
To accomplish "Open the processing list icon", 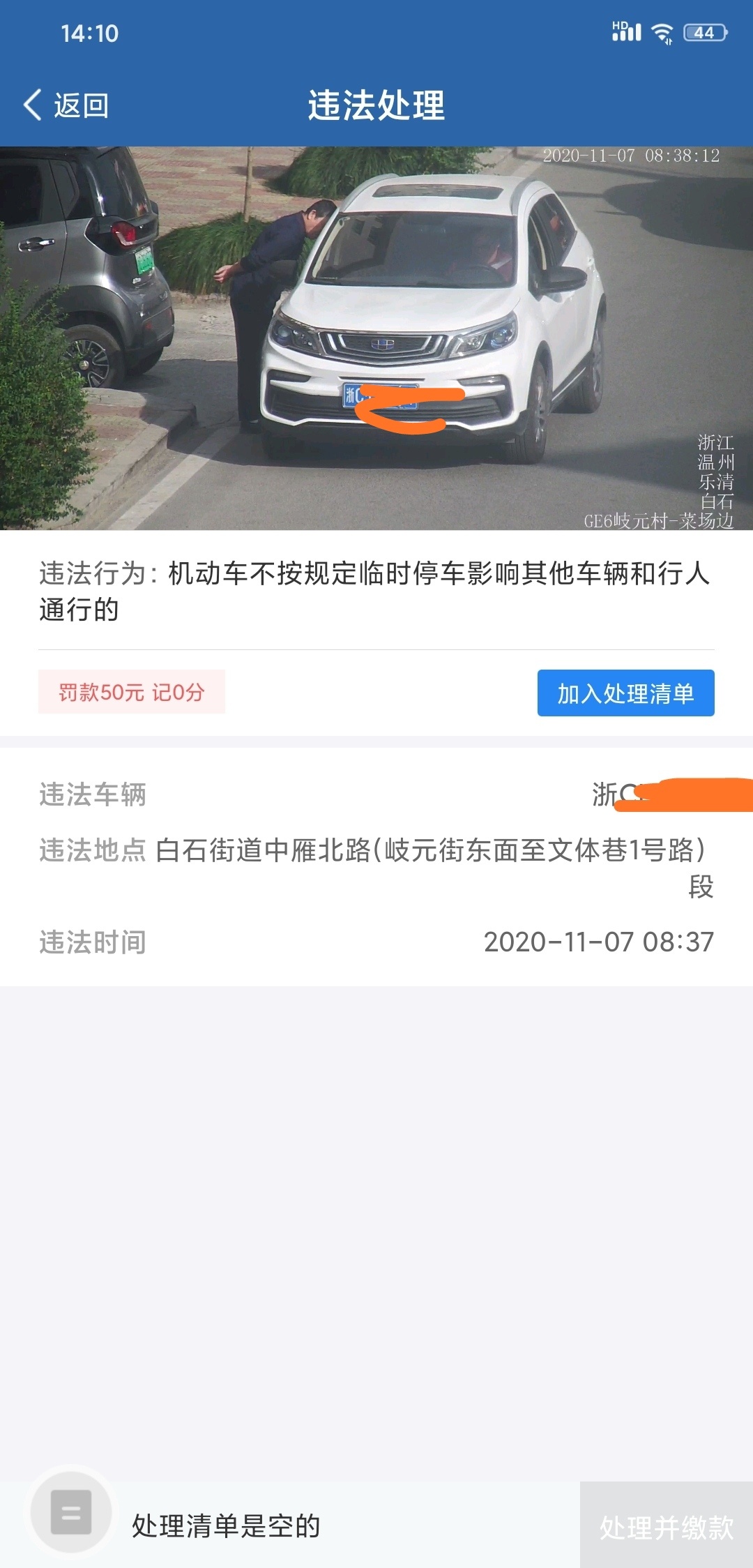I will coord(71,1512).
